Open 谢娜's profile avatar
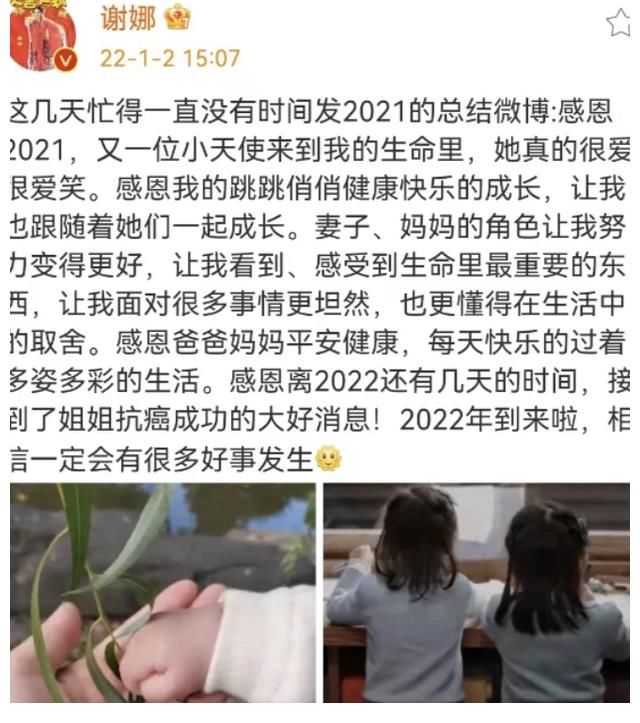640x723 pixels. point(43,36)
